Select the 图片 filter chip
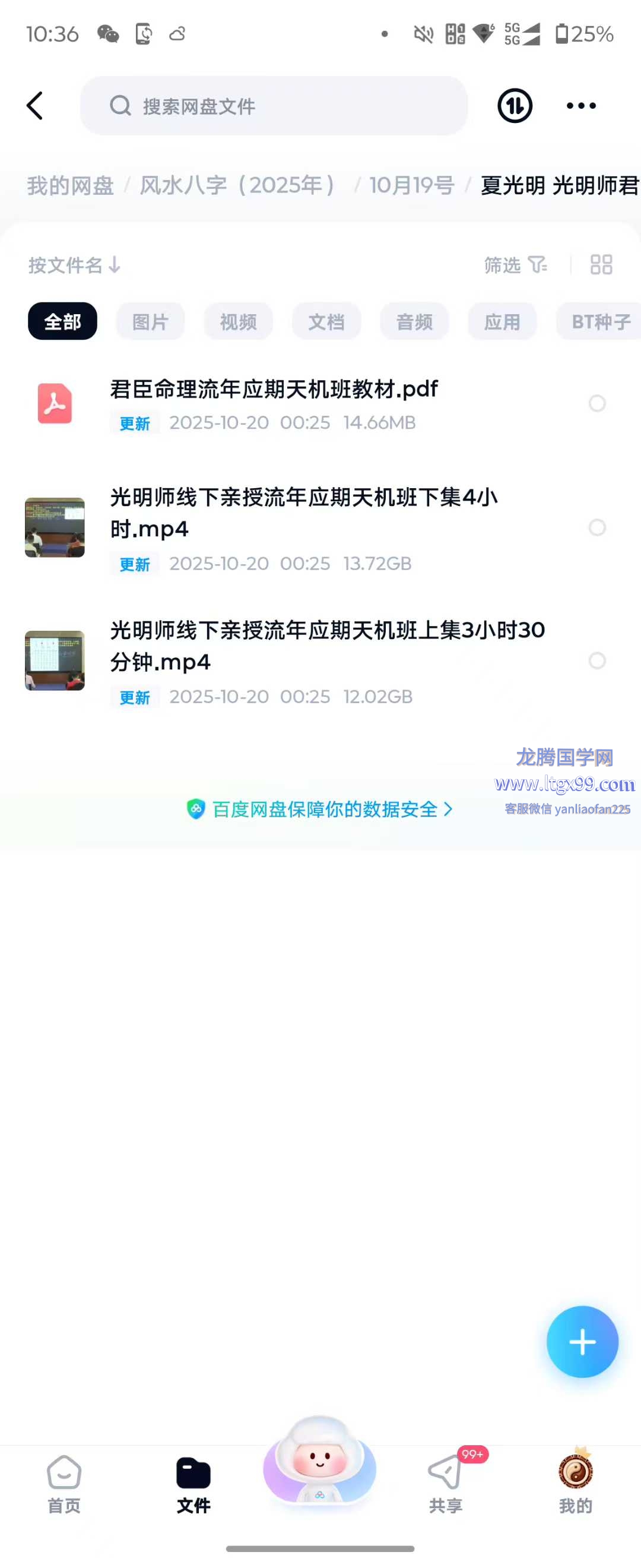Image resolution: width=641 pixels, height=1568 pixels. point(150,321)
